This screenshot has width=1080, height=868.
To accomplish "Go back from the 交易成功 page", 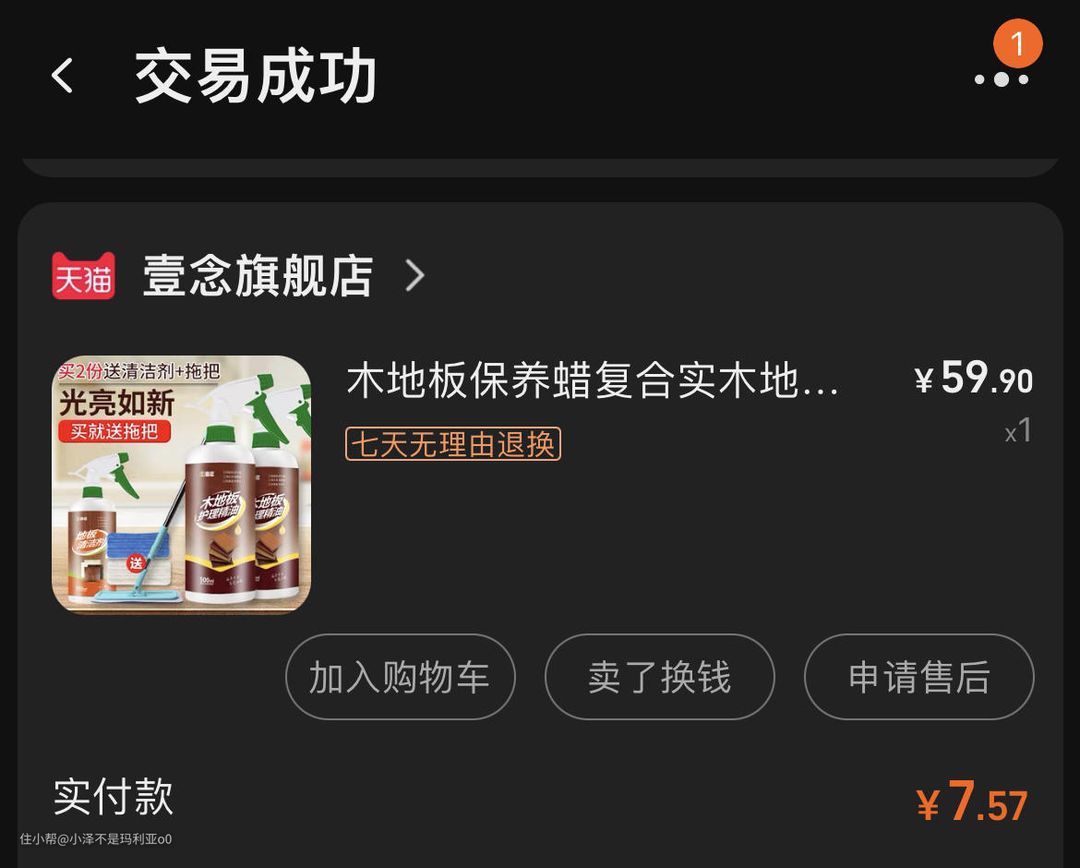I will (x=63, y=76).
